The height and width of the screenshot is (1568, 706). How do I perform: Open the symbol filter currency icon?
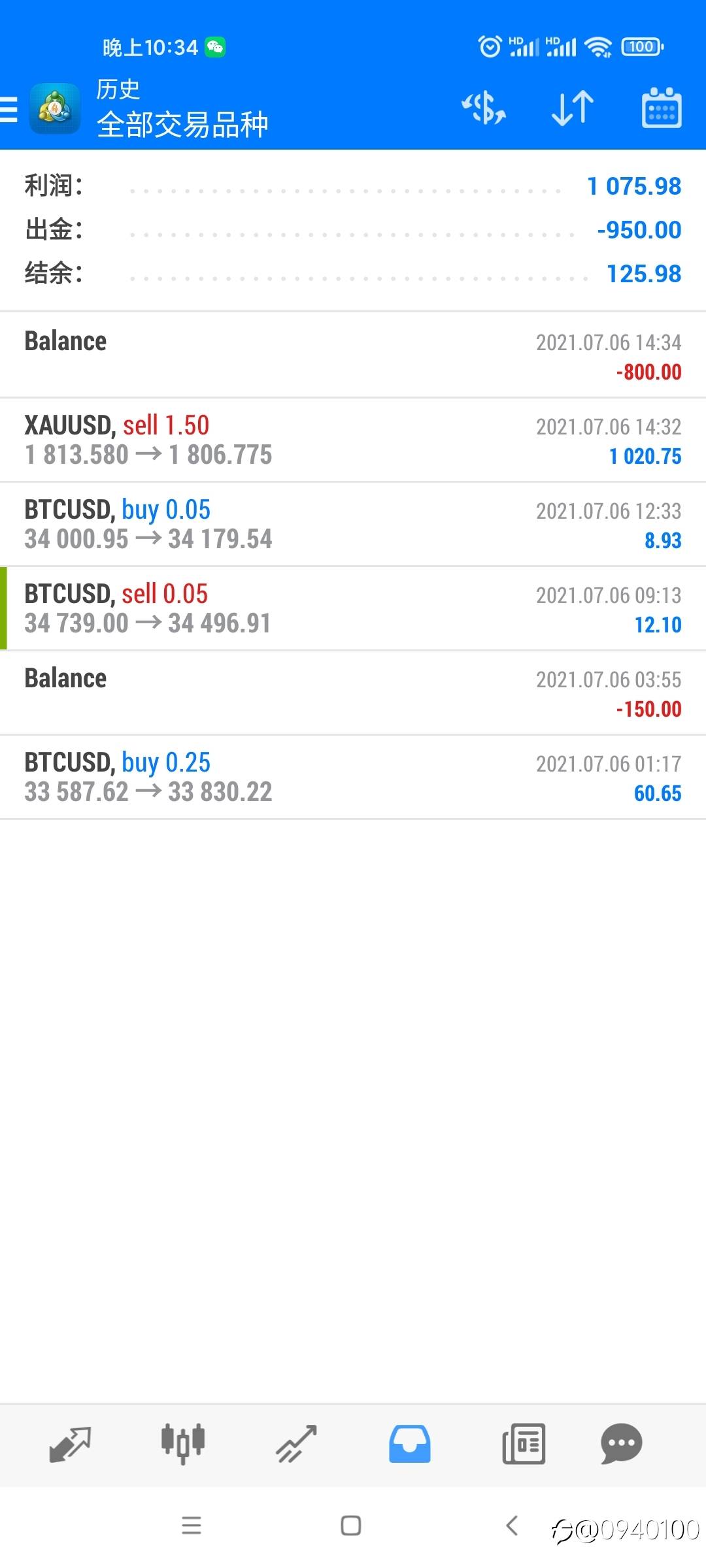coord(484,108)
